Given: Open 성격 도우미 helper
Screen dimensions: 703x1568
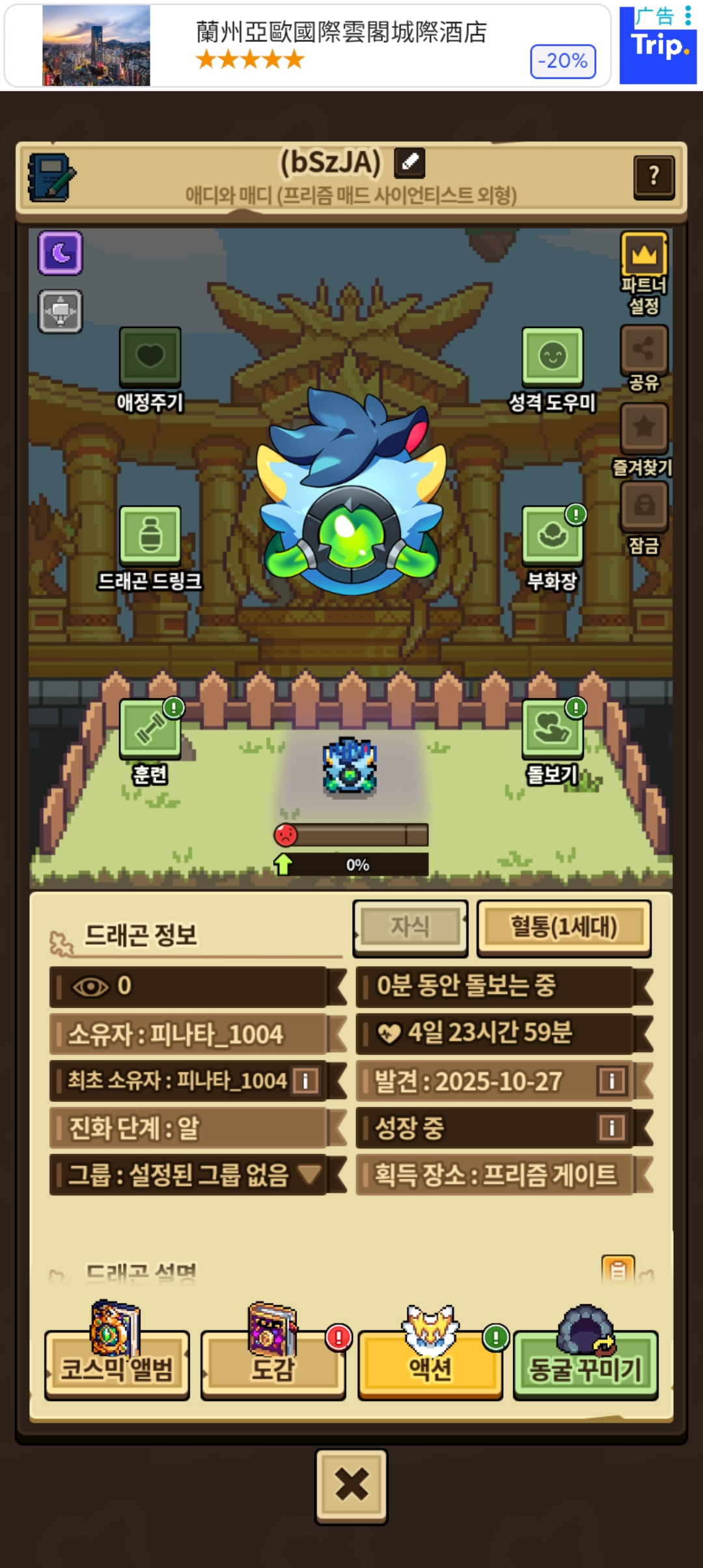Looking at the screenshot, I should 552,356.
